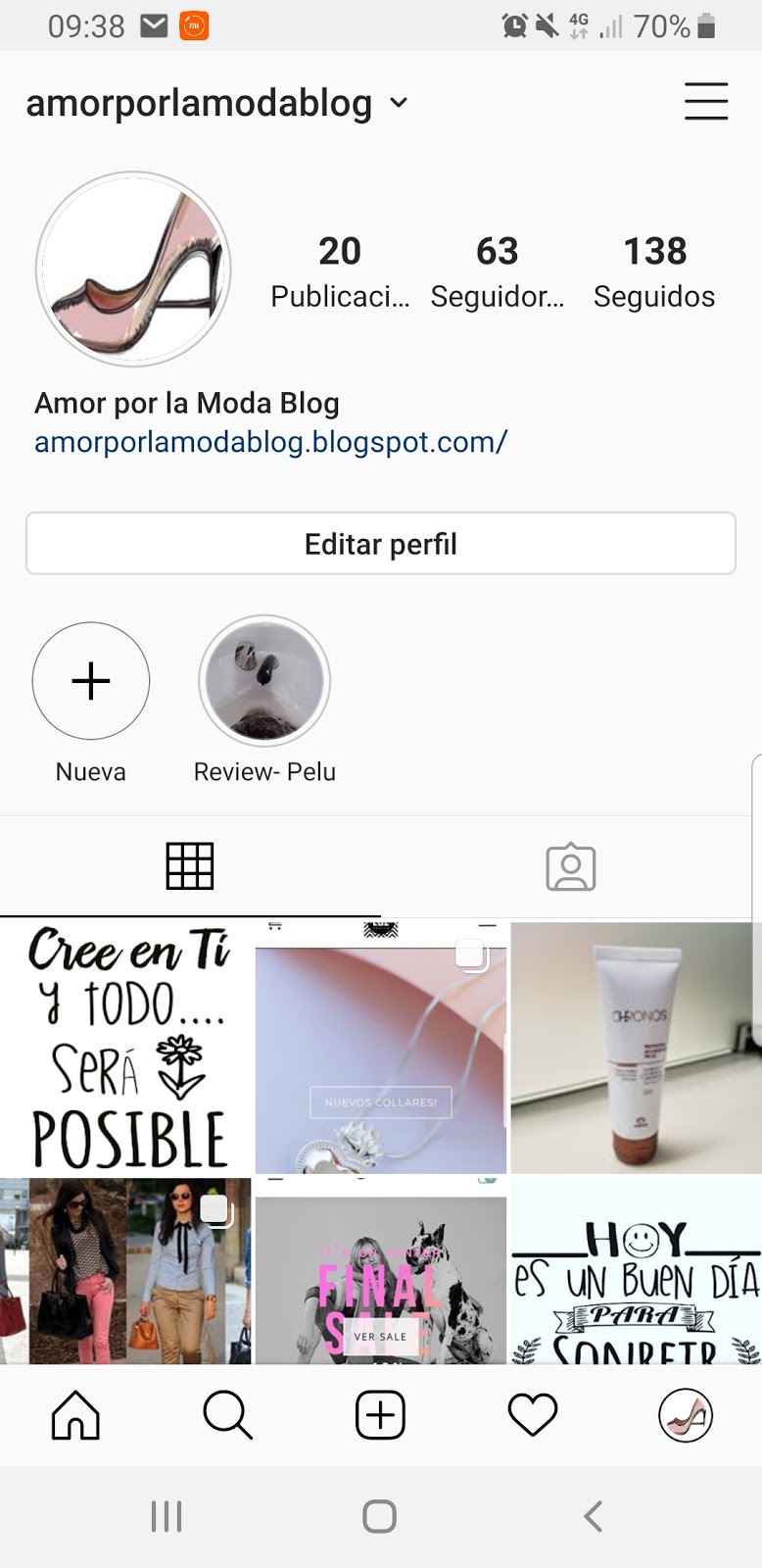Tap the Editar perfil button
This screenshot has width=762, height=1568.
380,544
